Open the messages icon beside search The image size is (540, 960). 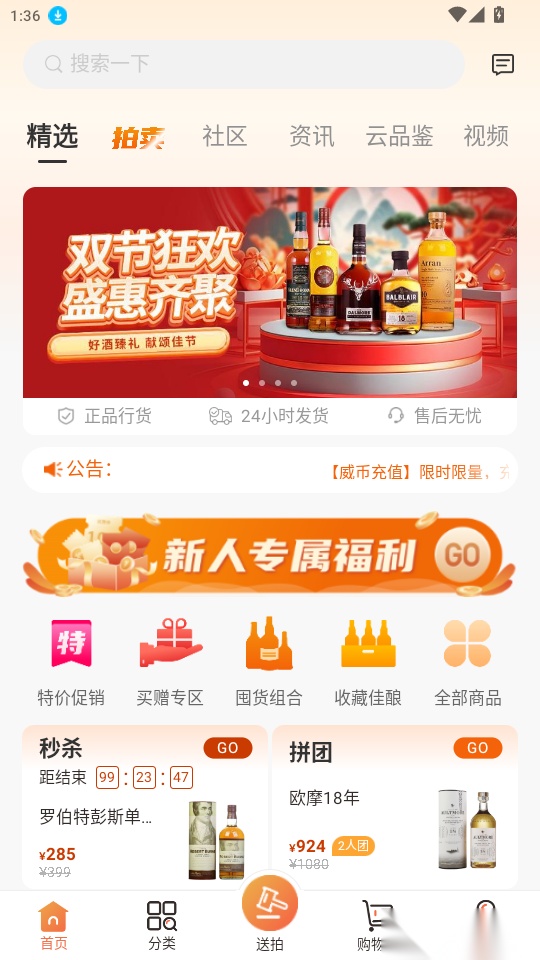(x=503, y=64)
